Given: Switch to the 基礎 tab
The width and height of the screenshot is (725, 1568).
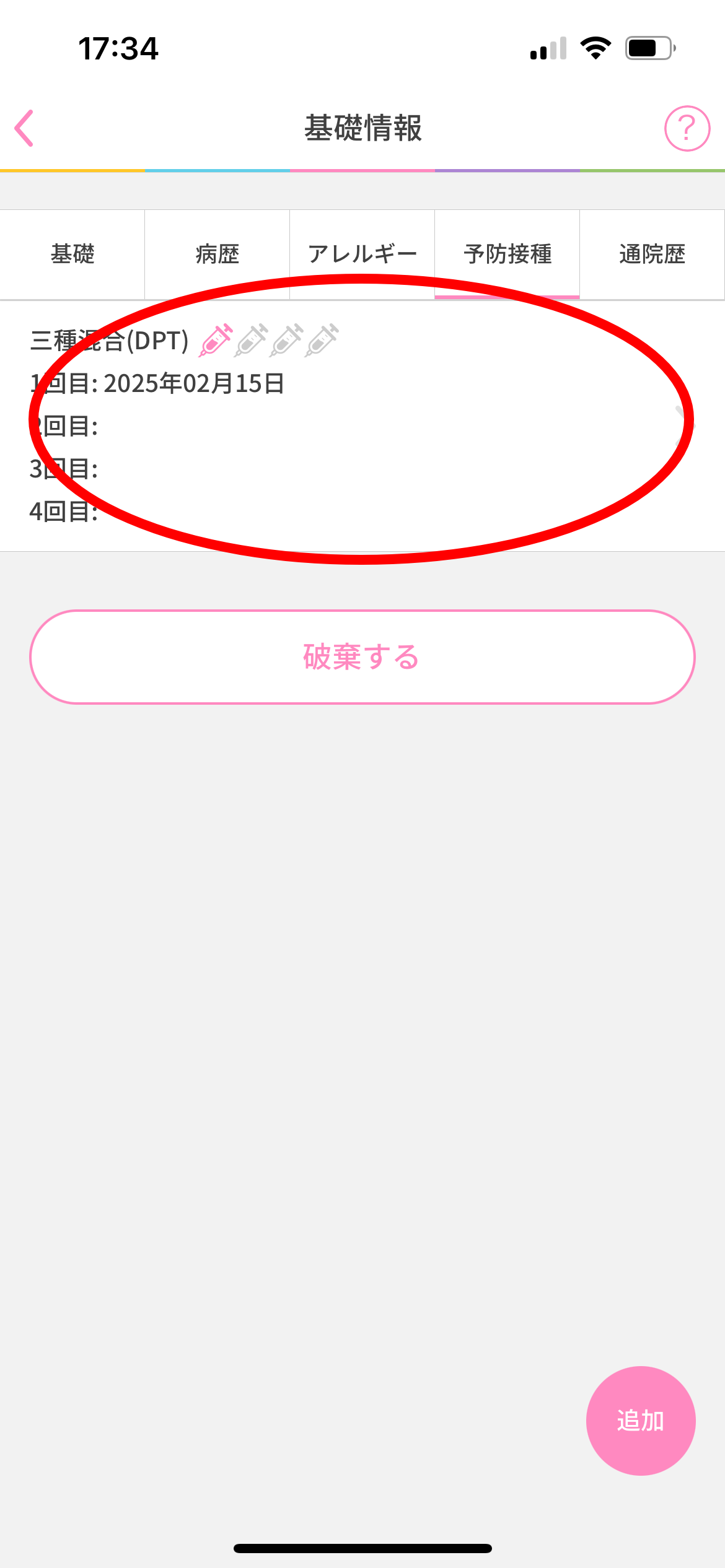Looking at the screenshot, I should (72, 255).
